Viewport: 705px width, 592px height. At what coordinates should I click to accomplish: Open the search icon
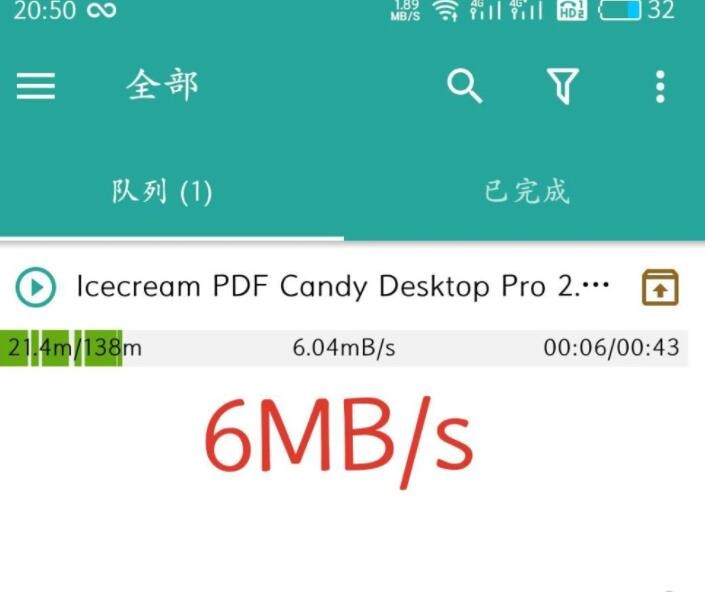pyautogui.click(x=464, y=87)
